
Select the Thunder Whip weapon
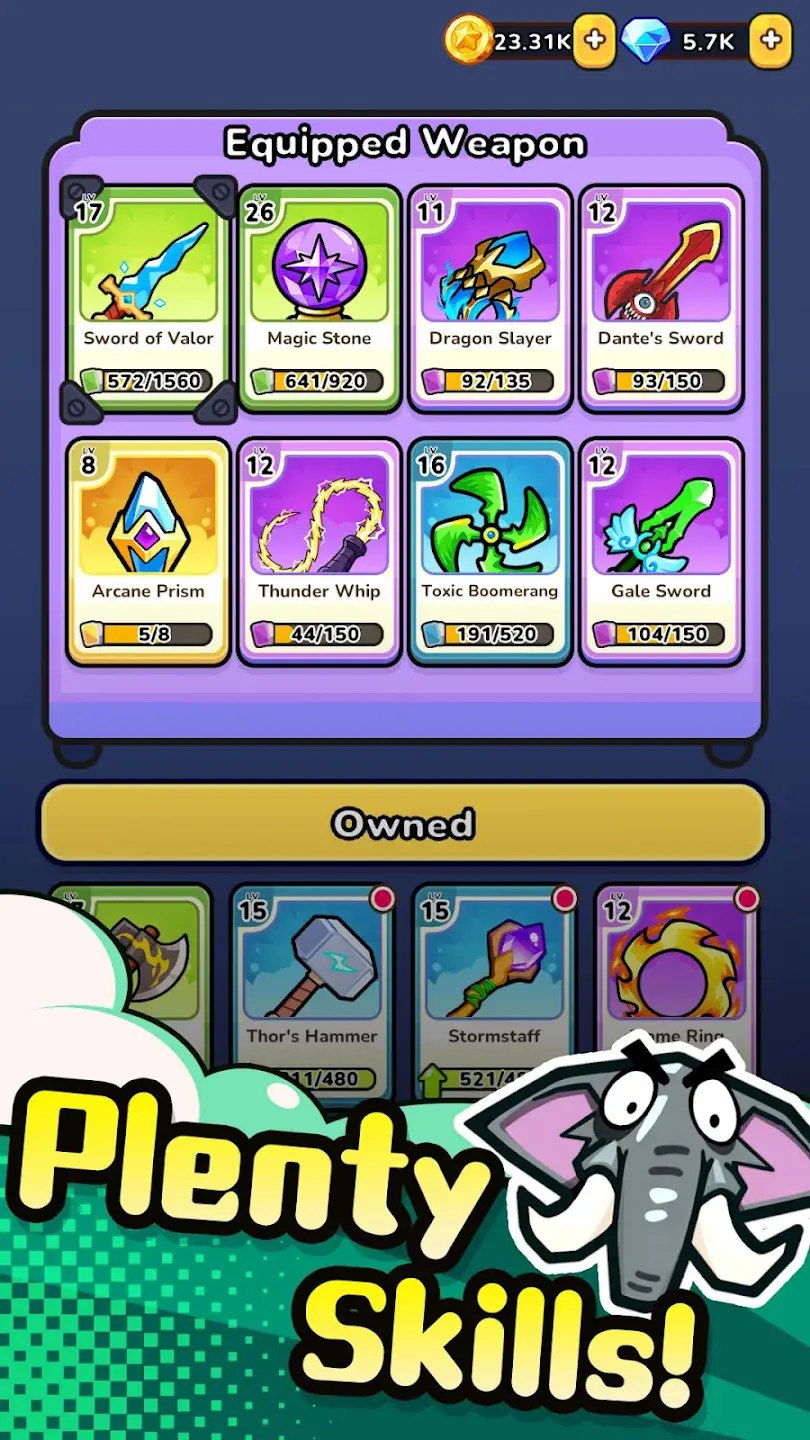click(319, 552)
